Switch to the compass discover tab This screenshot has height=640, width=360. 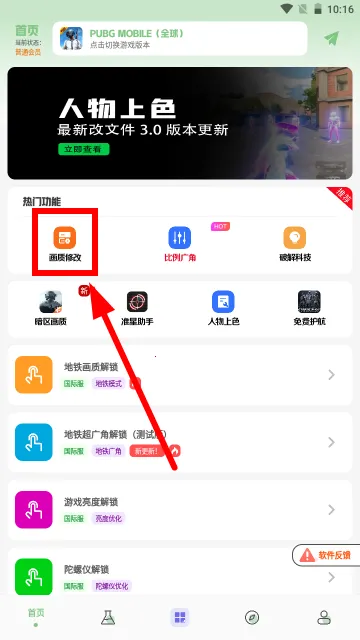tap(252, 617)
